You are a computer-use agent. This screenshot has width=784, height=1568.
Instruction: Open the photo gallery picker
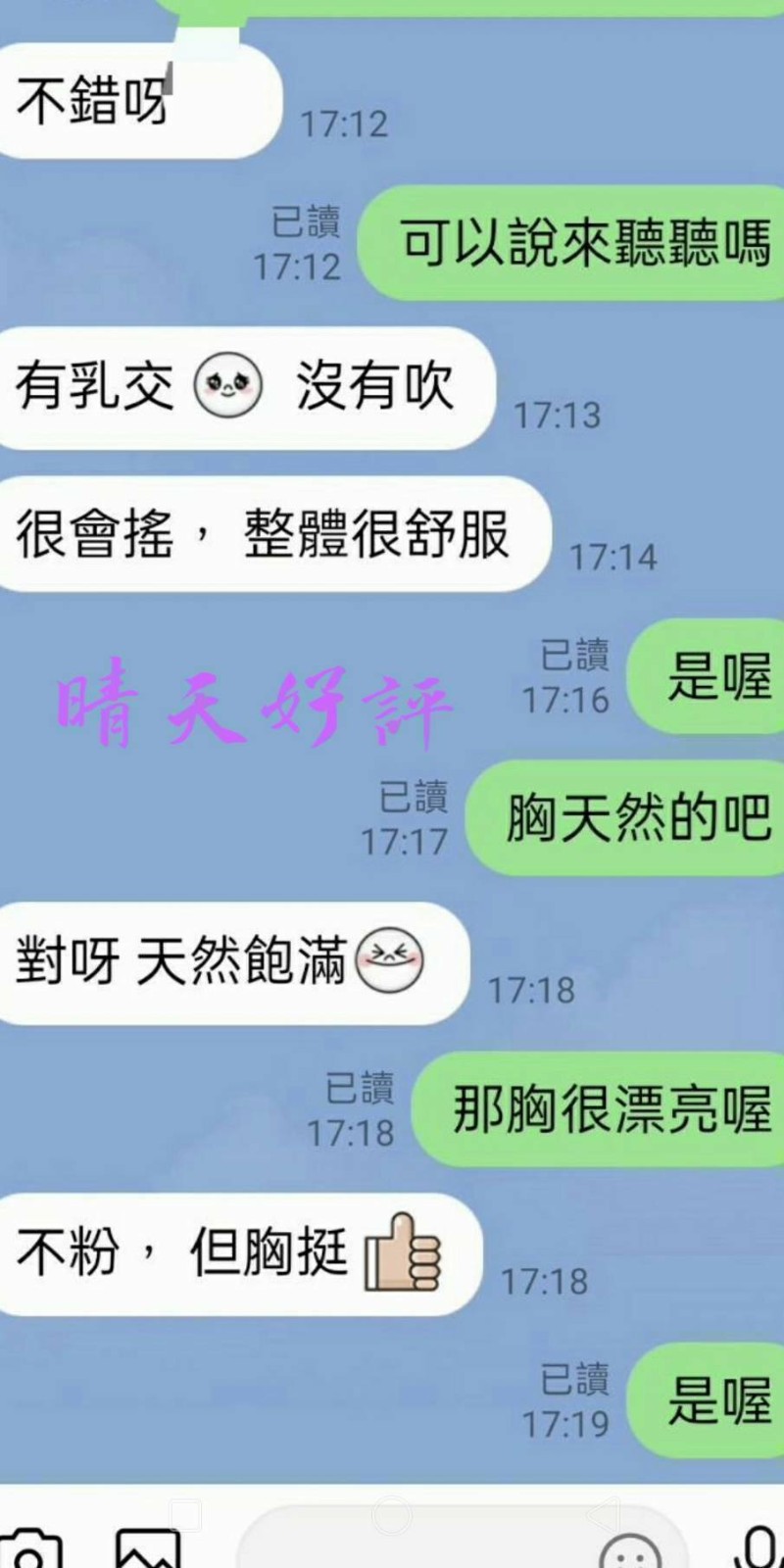coord(148,1550)
